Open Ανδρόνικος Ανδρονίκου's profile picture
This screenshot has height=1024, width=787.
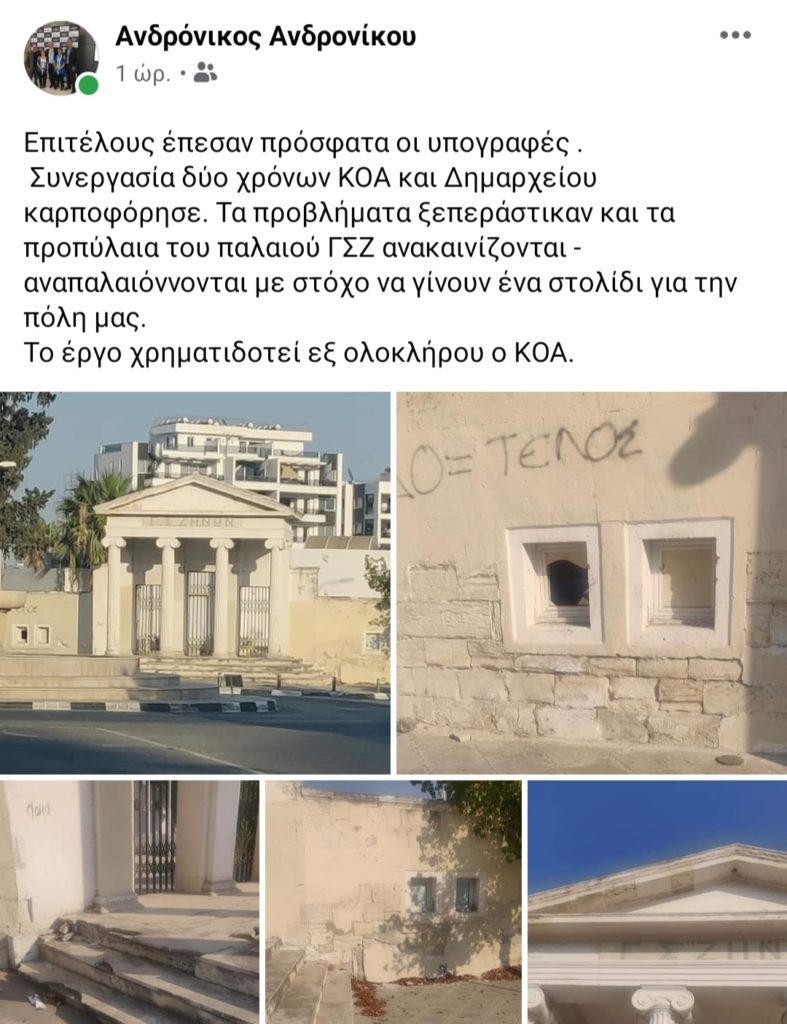point(60,56)
